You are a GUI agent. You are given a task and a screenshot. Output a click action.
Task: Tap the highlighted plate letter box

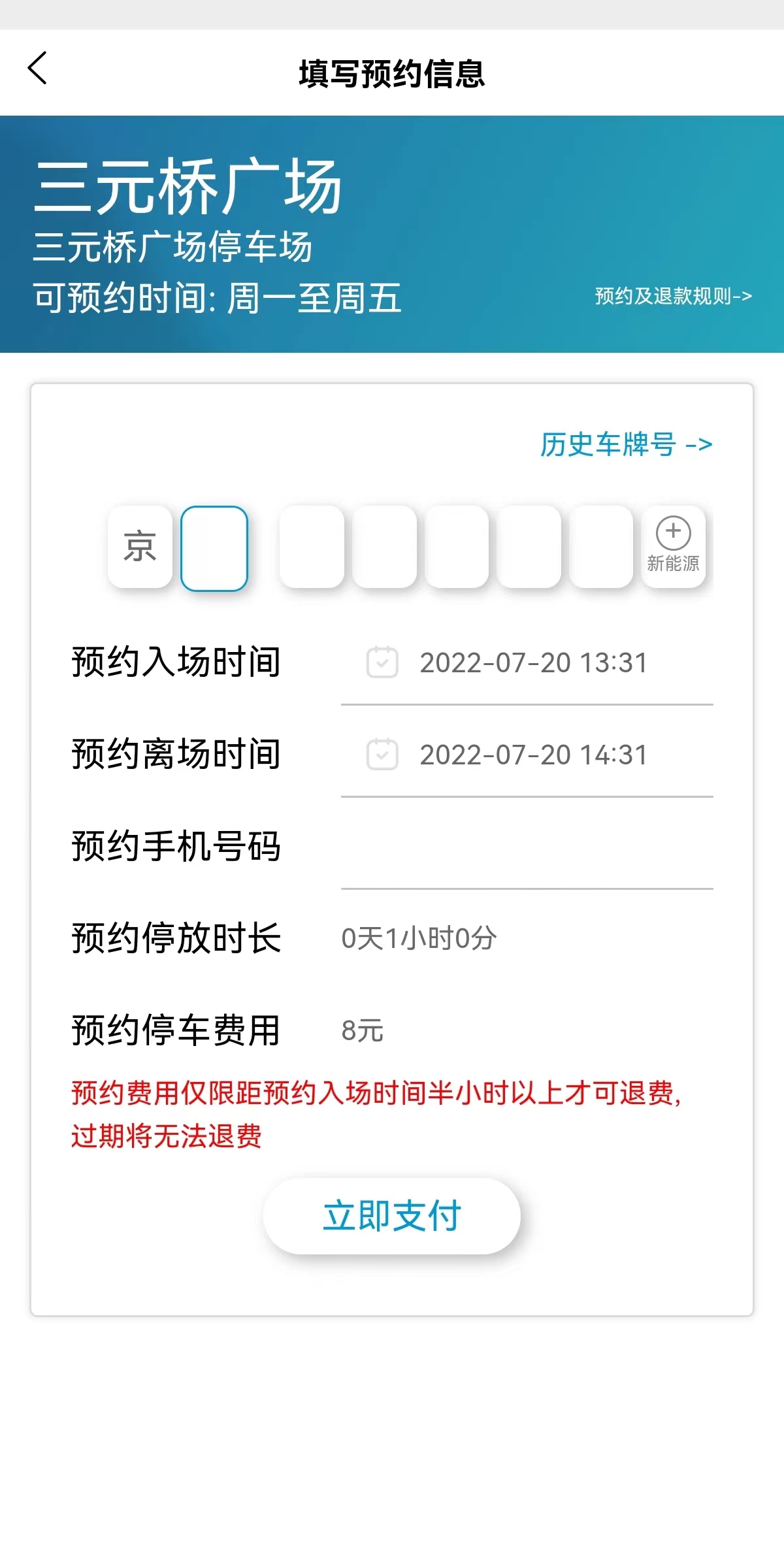click(214, 548)
